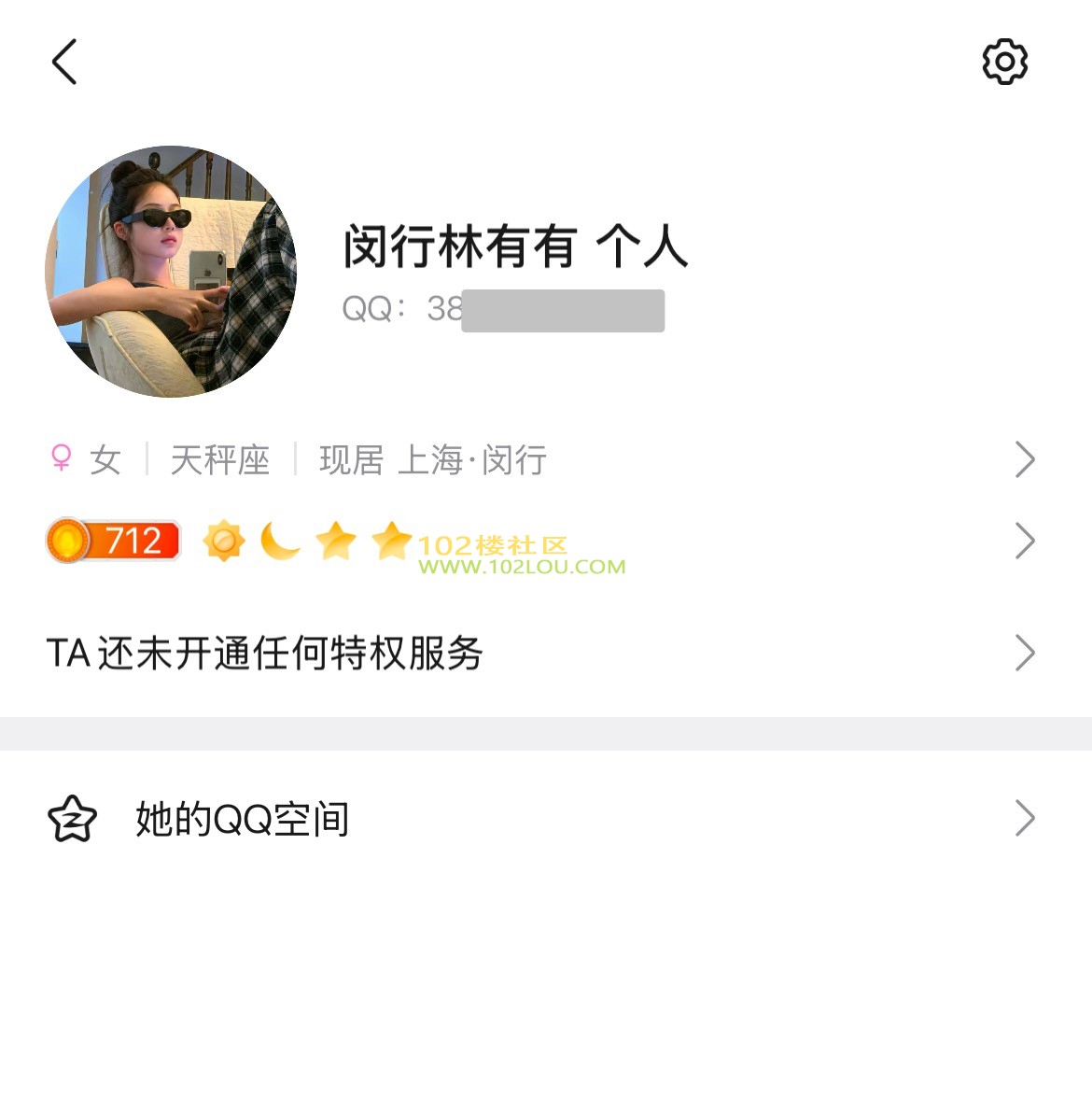Go back using the arrow icon
1092x1112 pixels.
pos(64,63)
